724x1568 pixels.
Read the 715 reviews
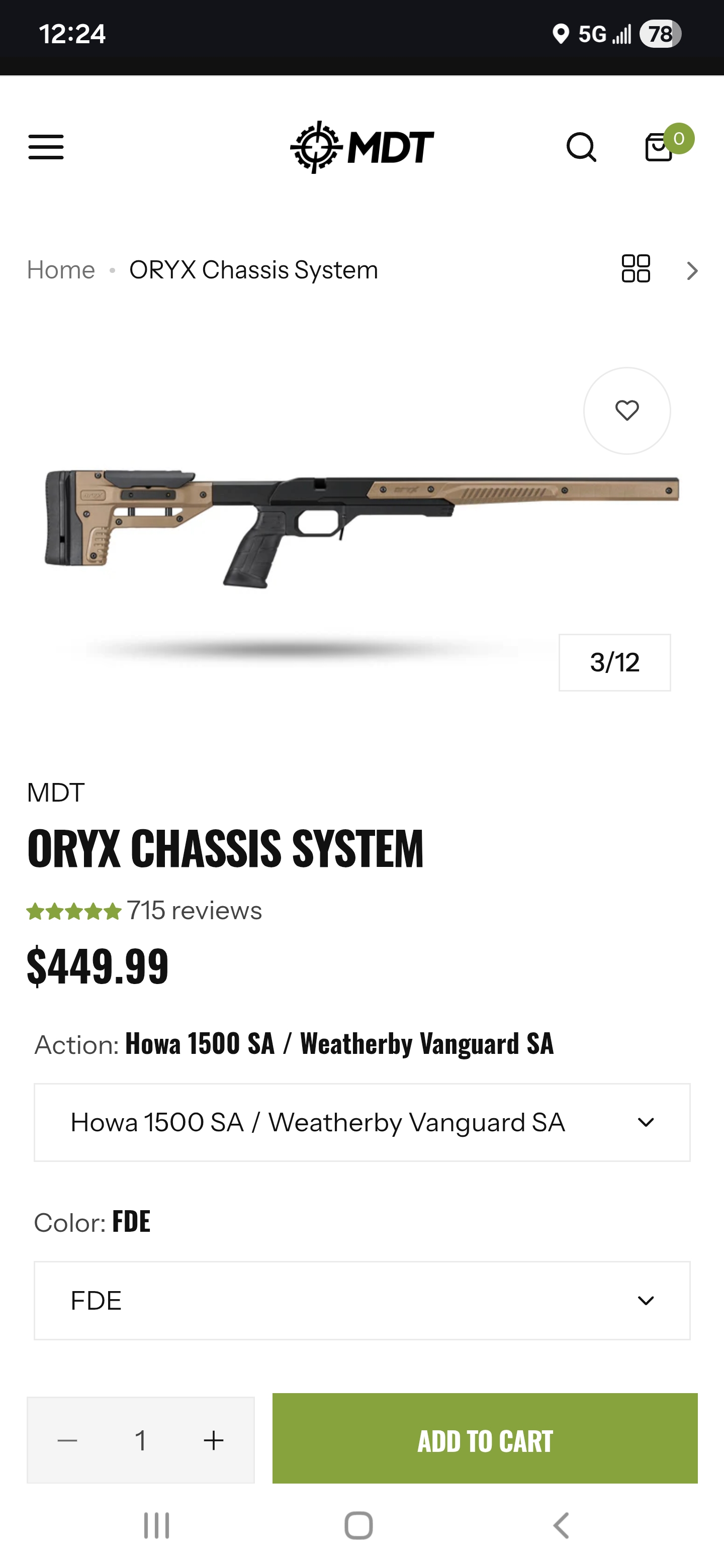click(x=194, y=911)
